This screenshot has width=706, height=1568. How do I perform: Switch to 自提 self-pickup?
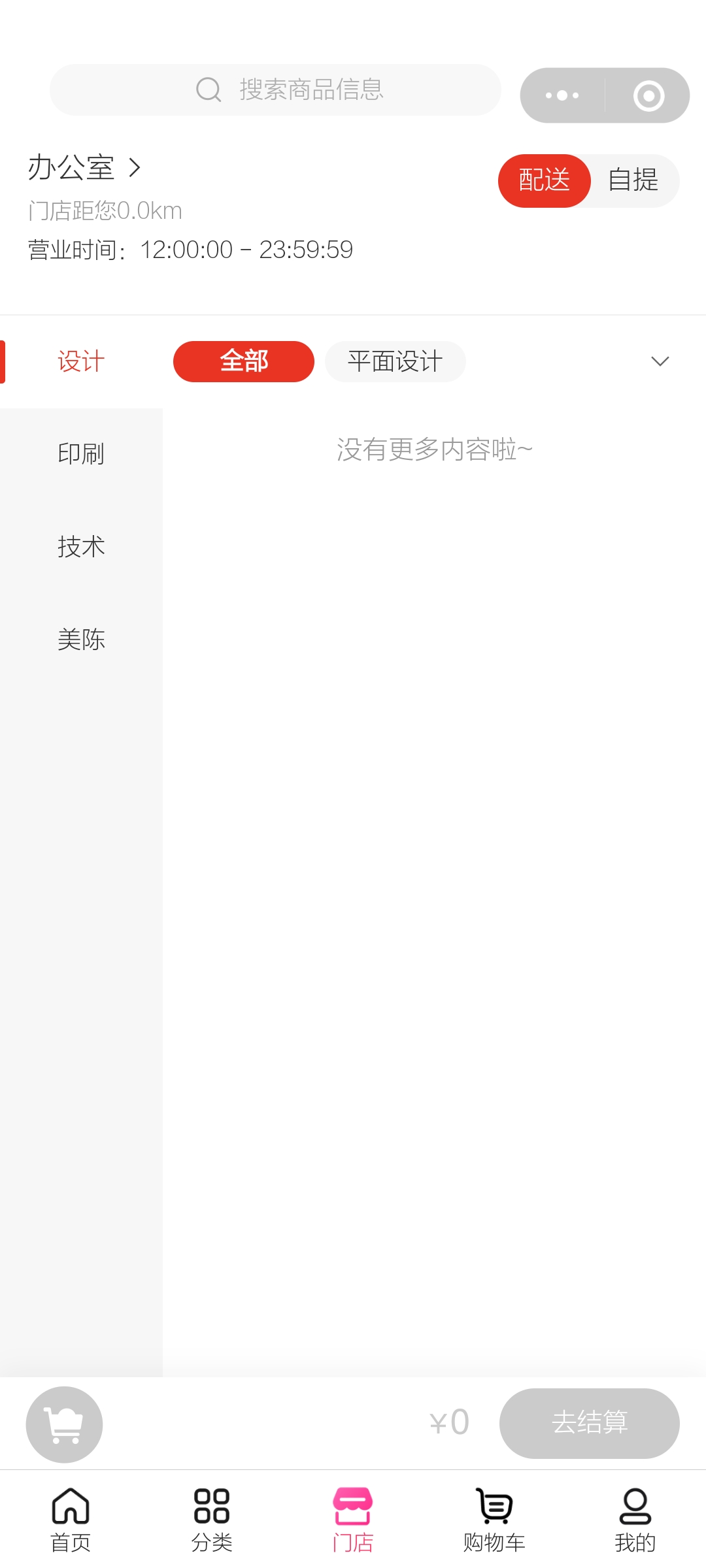633,180
